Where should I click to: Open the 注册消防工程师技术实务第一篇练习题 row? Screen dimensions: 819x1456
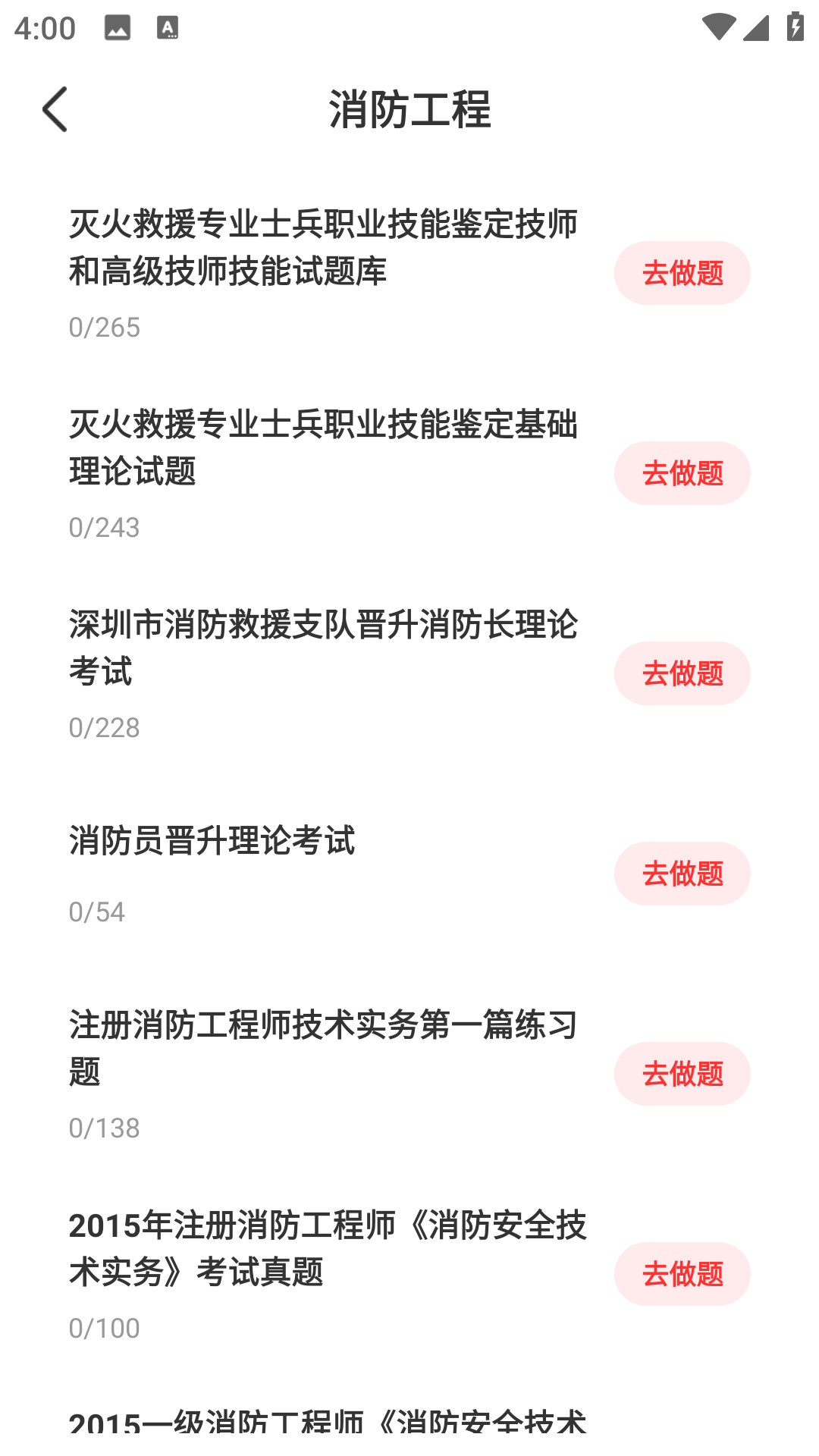[409, 1074]
